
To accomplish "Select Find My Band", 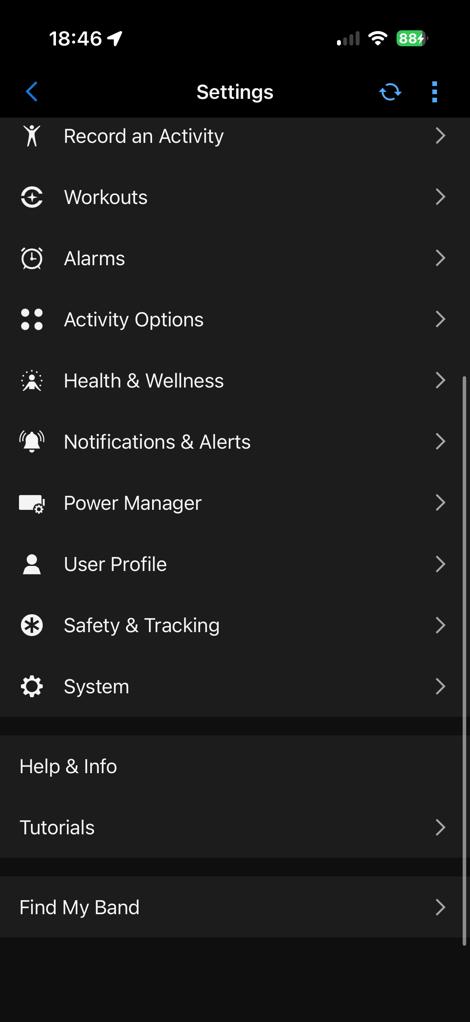I will 231,907.
